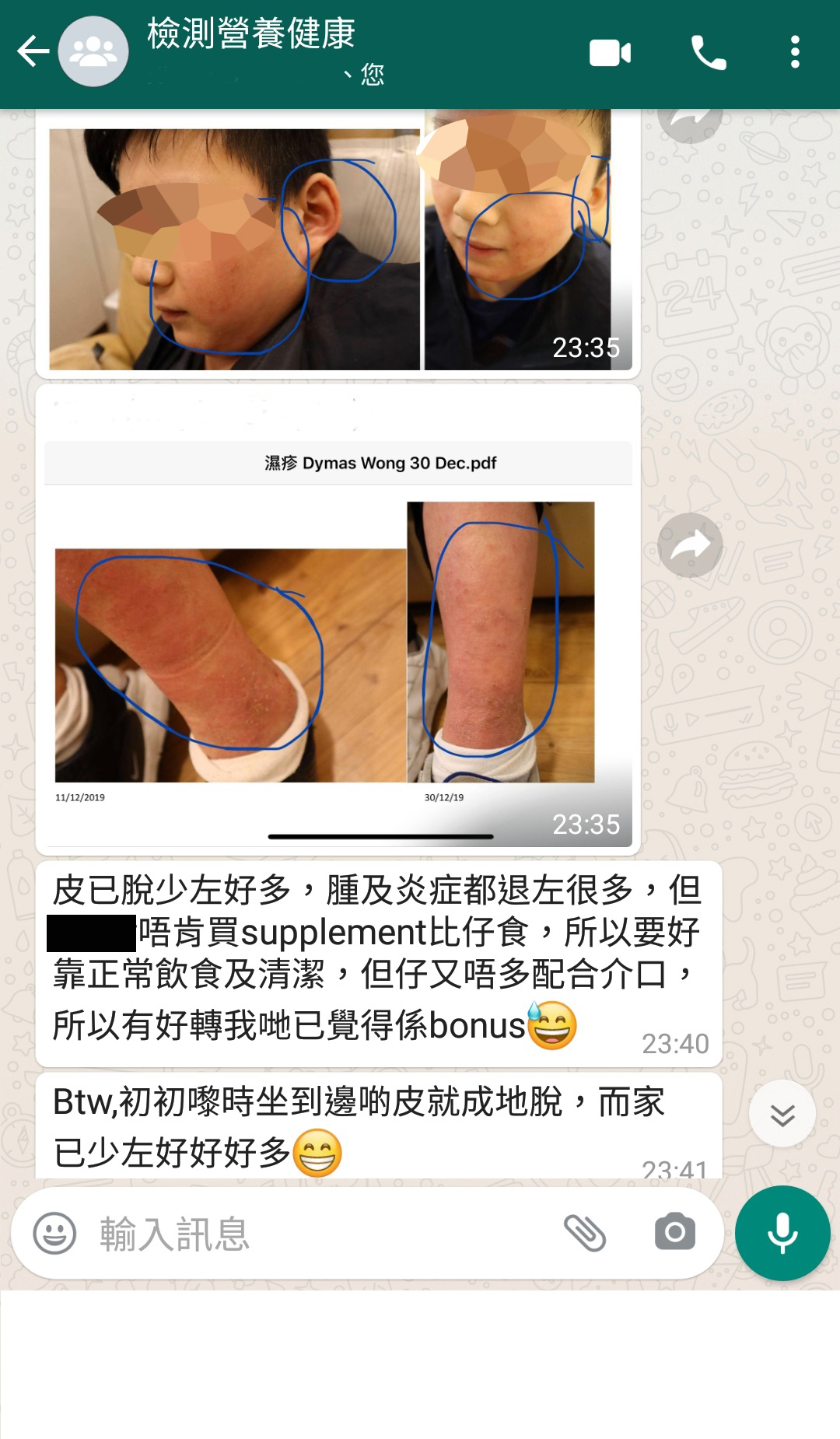Viewport: 840px width, 1439px height.
Task: Focus the 輸入訊息 message field
Action: click(311, 1234)
